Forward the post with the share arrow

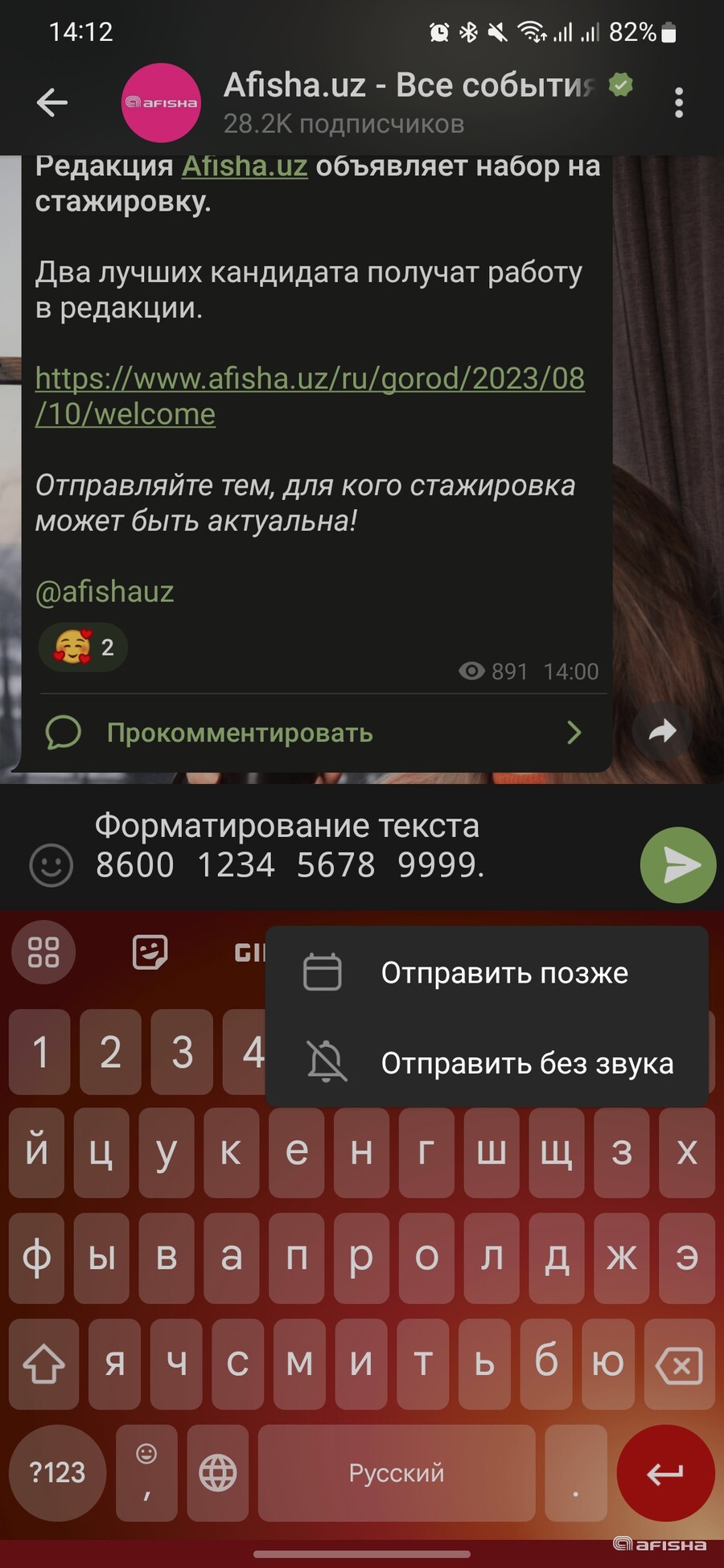click(661, 731)
